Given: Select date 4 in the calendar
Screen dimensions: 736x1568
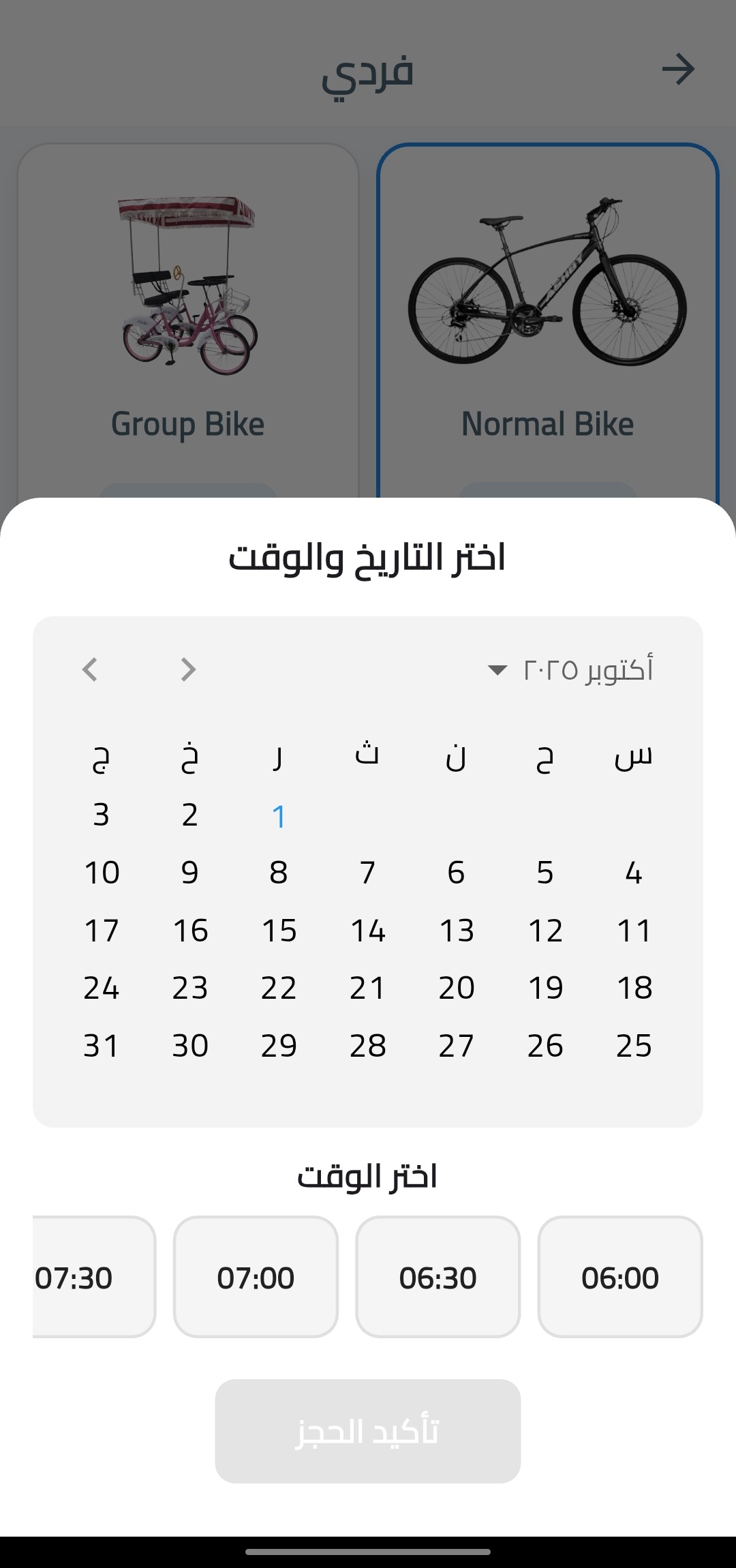Looking at the screenshot, I should [634, 873].
